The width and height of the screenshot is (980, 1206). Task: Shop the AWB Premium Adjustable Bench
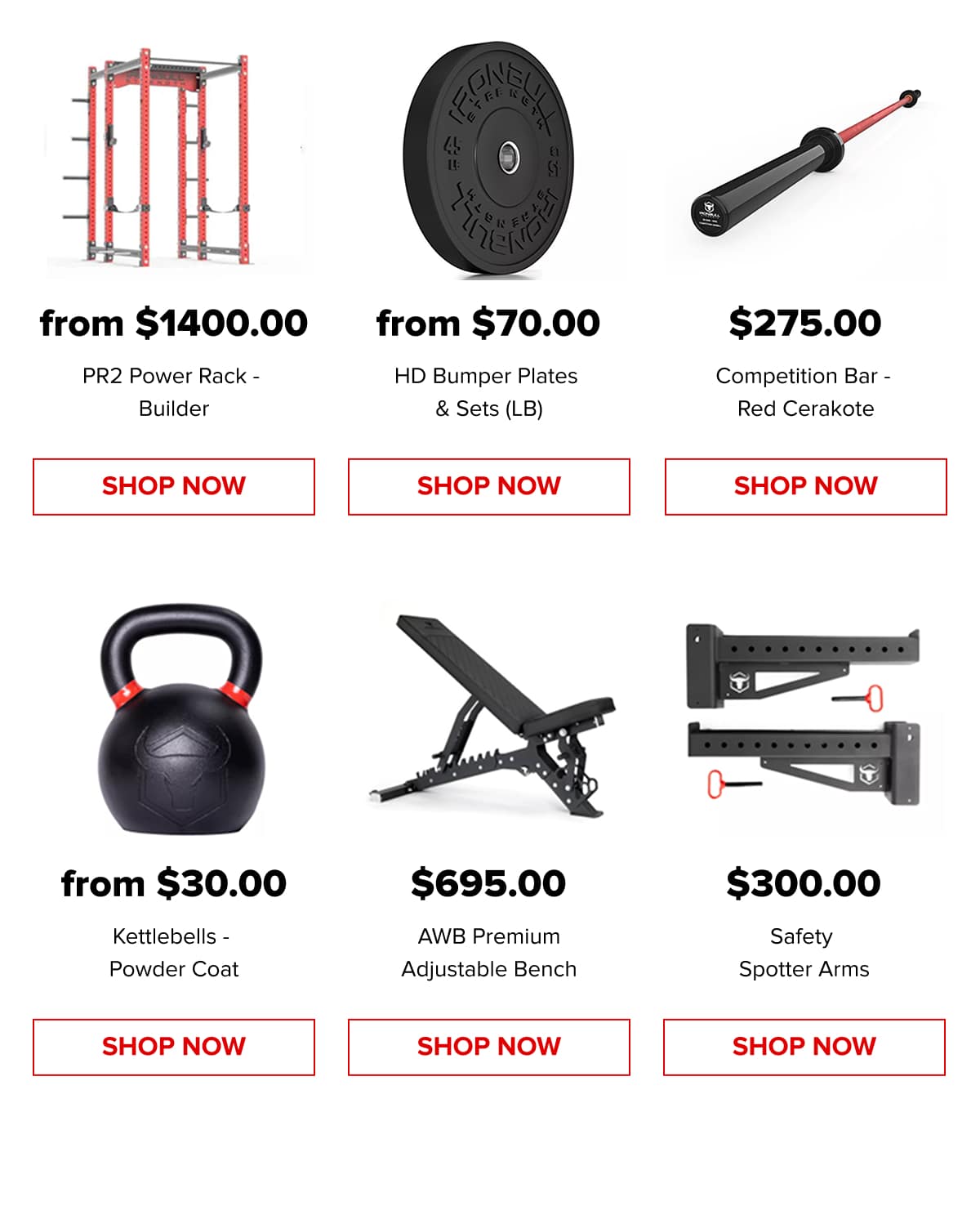(488, 1047)
